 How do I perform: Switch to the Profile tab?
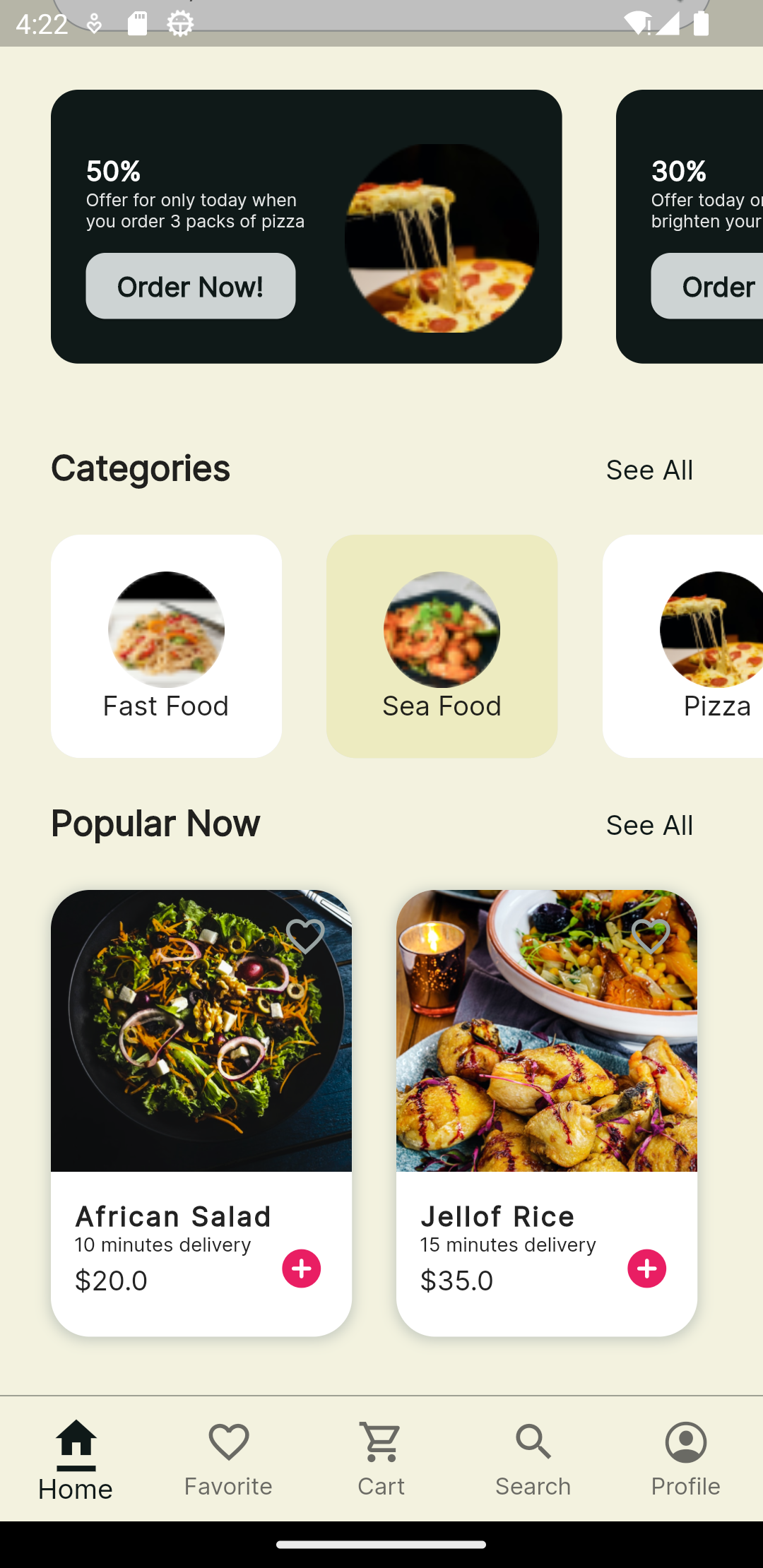[686, 1459]
